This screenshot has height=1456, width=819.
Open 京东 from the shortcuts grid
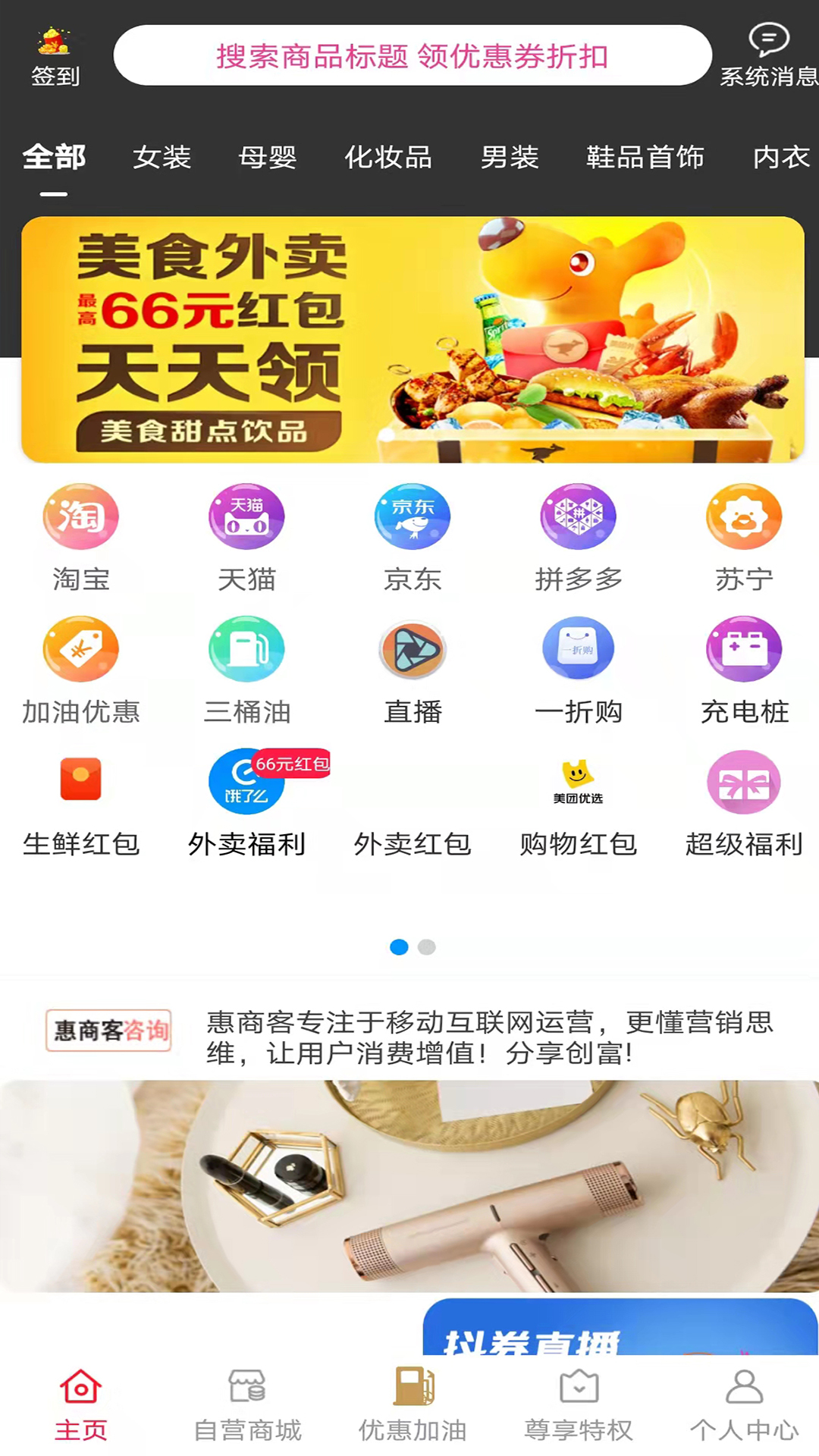[412, 516]
